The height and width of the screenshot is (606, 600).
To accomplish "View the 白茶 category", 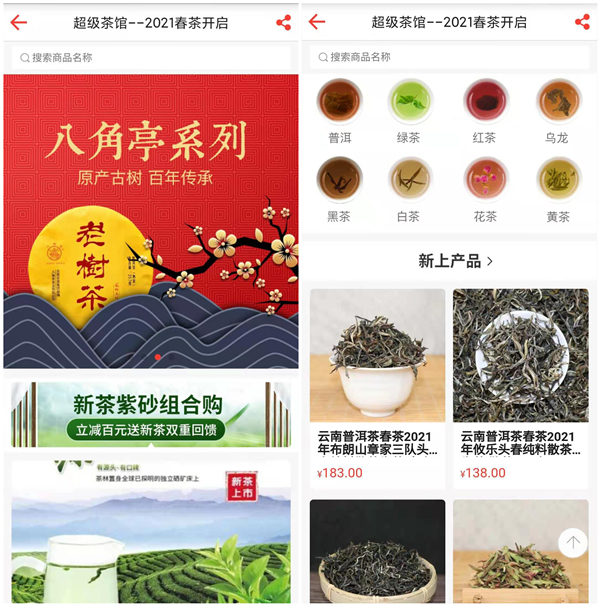I will click(x=409, y=189).
